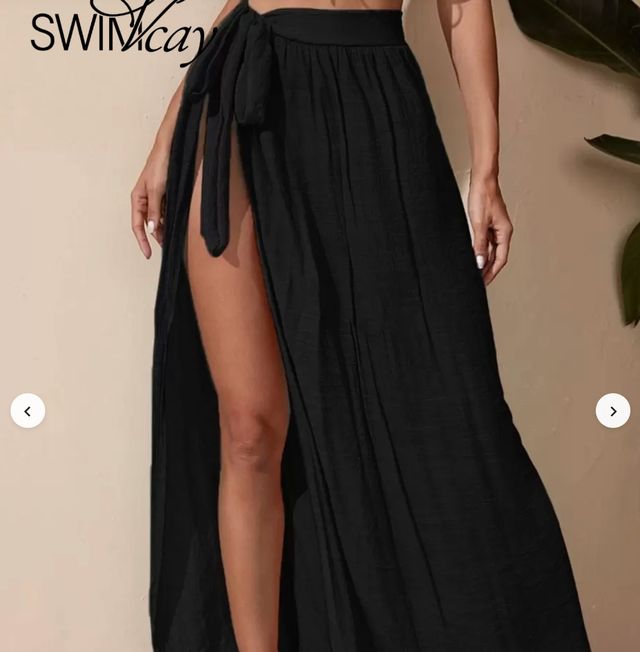
Task: Go to the next product image
Action: [x=612, y=411]
